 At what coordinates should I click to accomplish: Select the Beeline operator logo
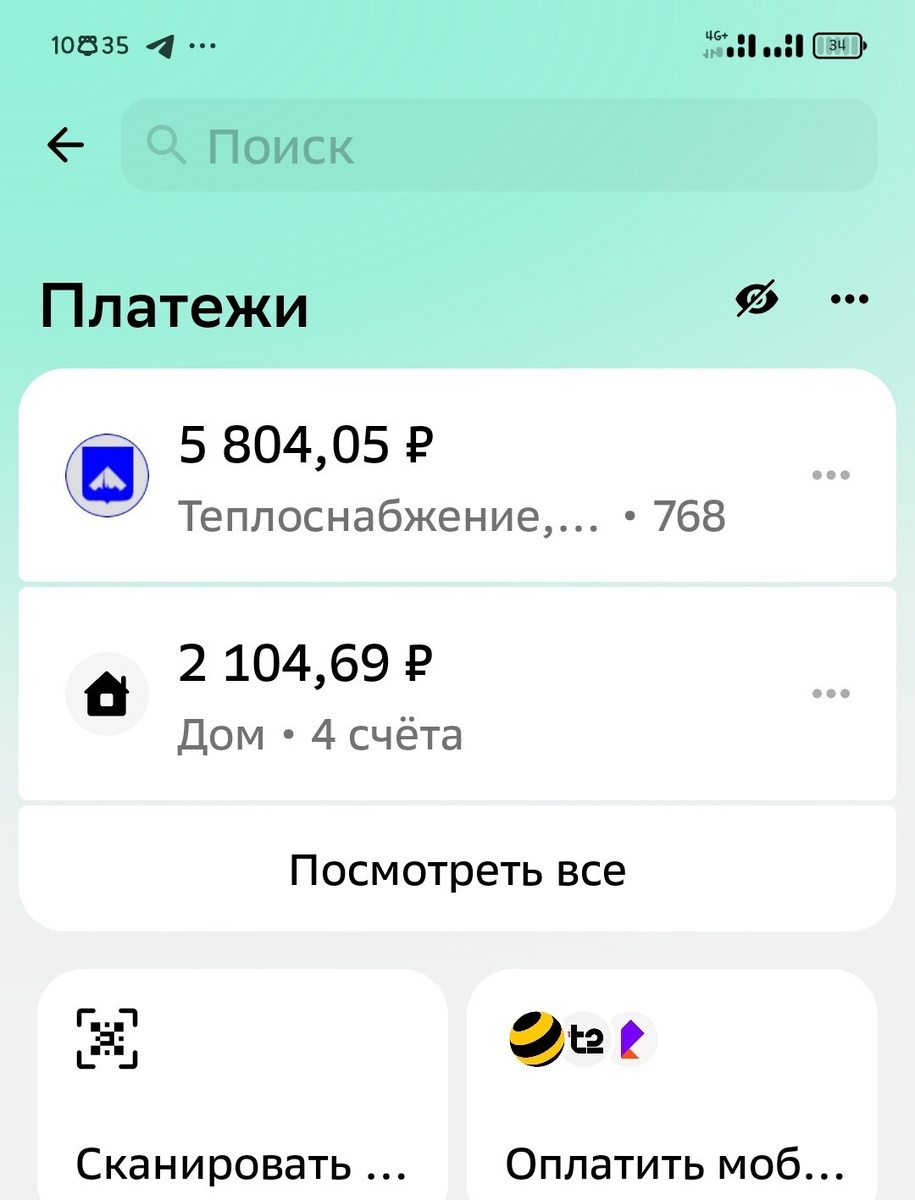click(x=535, y=1038)
